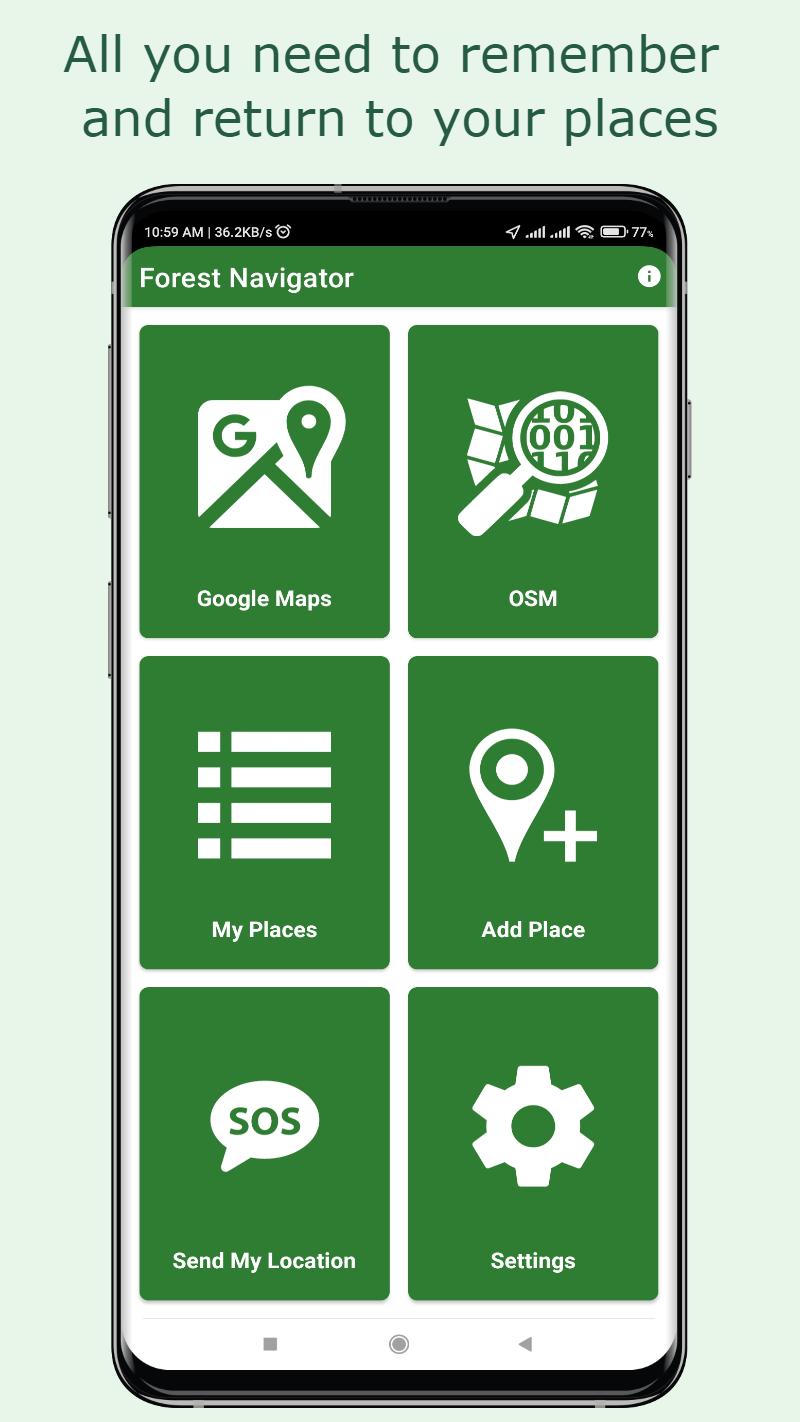Image resolution: width=800 pixels, height=1422 pixels.
Task: Open the Settings gear tile
Action: click(x=533, y=1140)
